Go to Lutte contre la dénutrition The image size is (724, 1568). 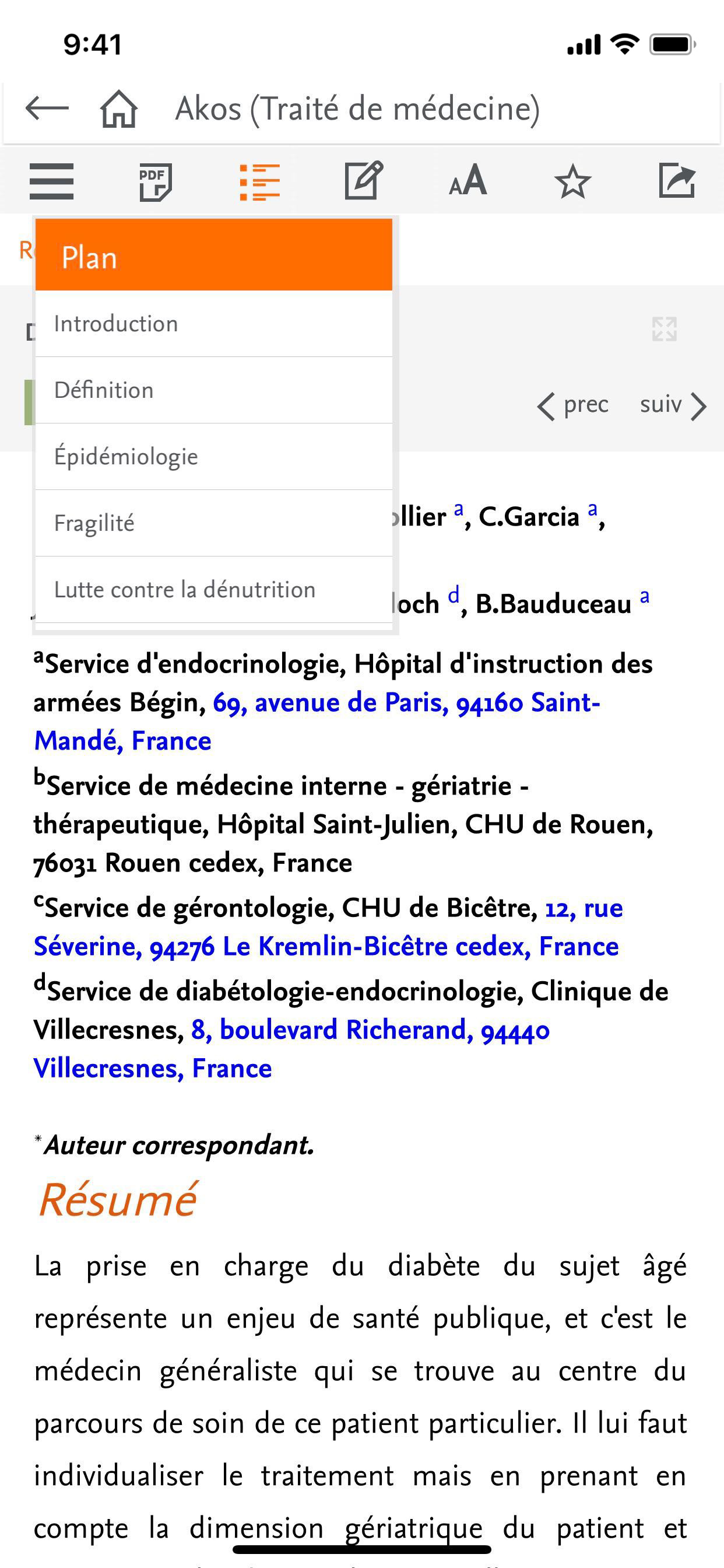tap(213, 589)
